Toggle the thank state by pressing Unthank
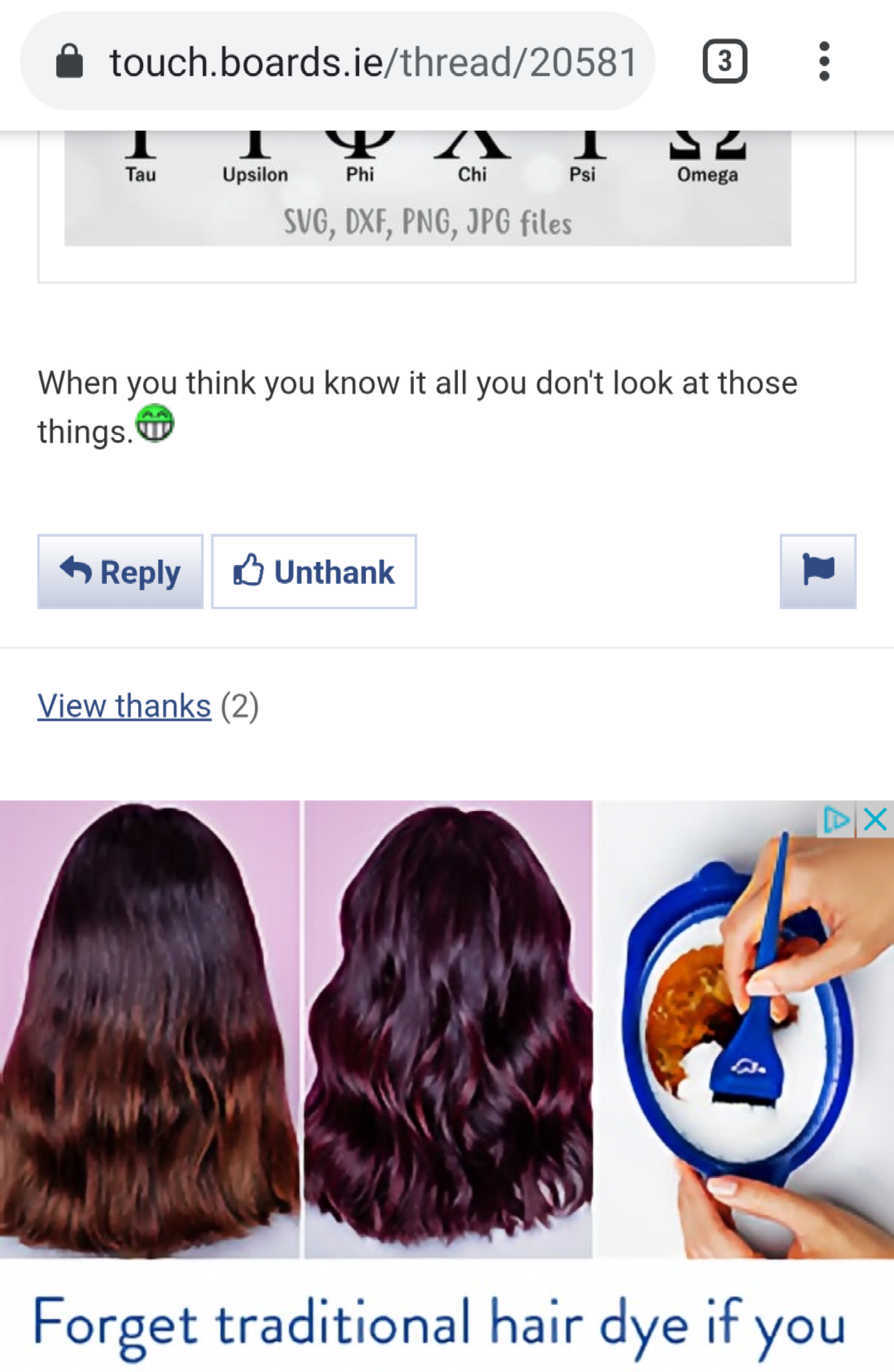The width and height of the screenshot is (894, 1372). [314, 571]
